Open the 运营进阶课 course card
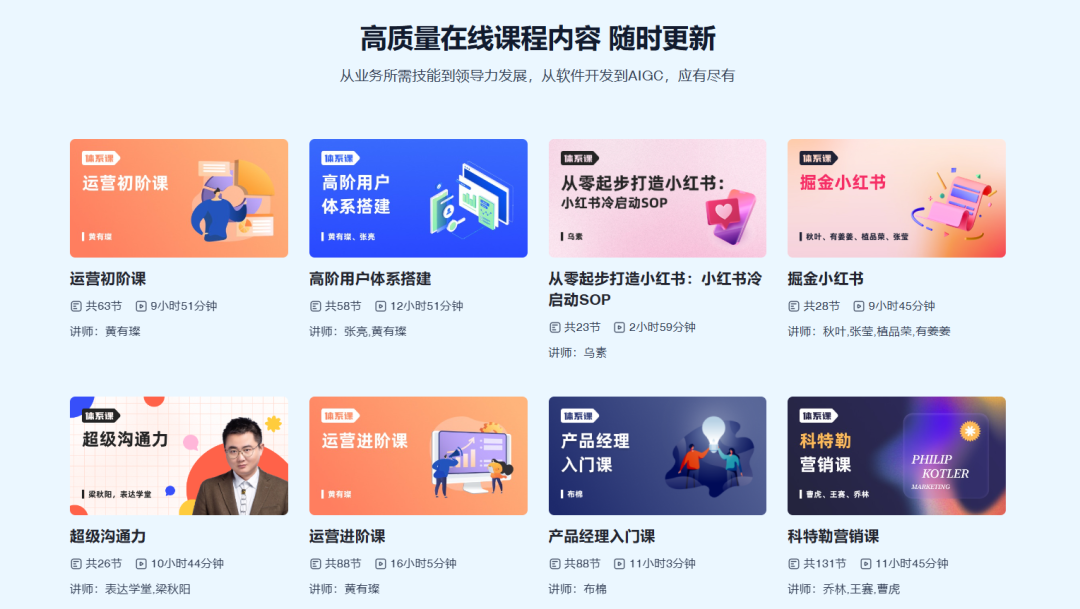 418,455
